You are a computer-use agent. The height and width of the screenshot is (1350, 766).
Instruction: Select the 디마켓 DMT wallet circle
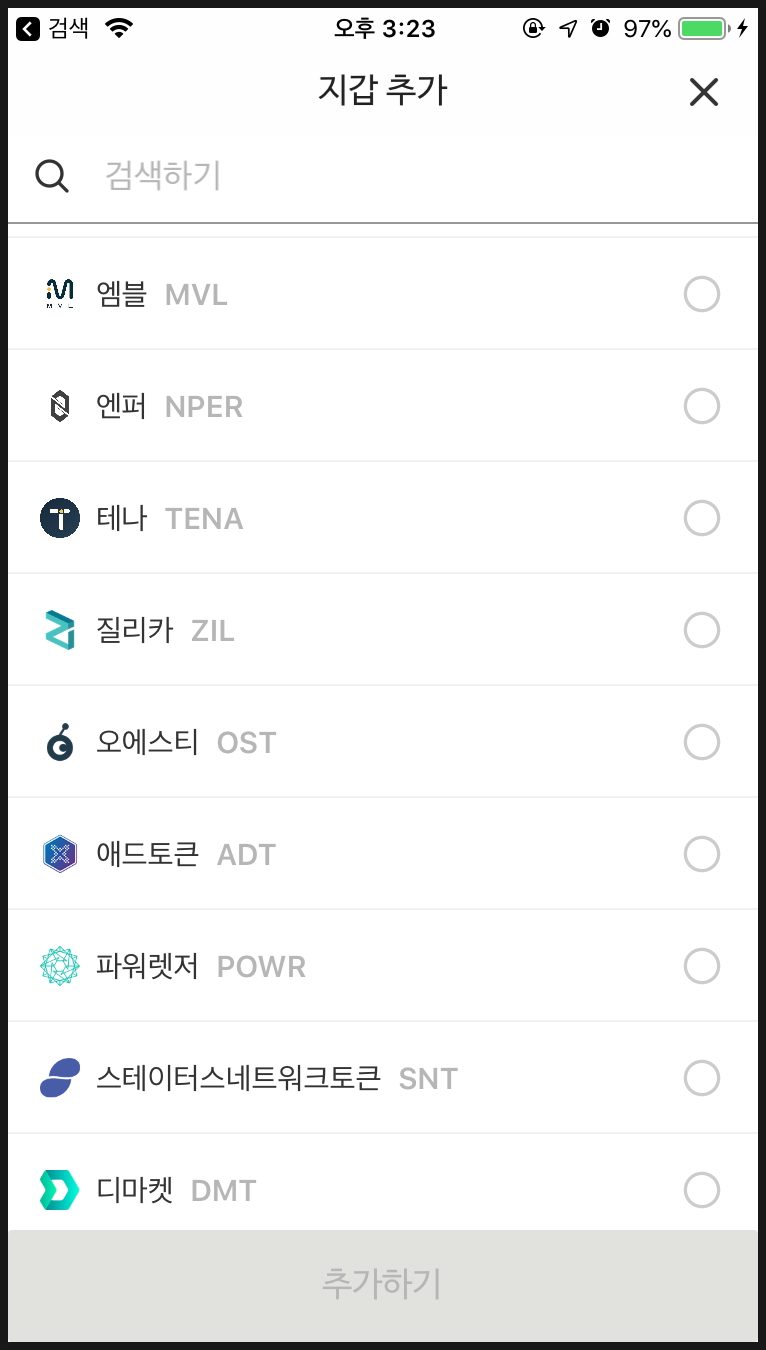click(x=702, y=1190)
